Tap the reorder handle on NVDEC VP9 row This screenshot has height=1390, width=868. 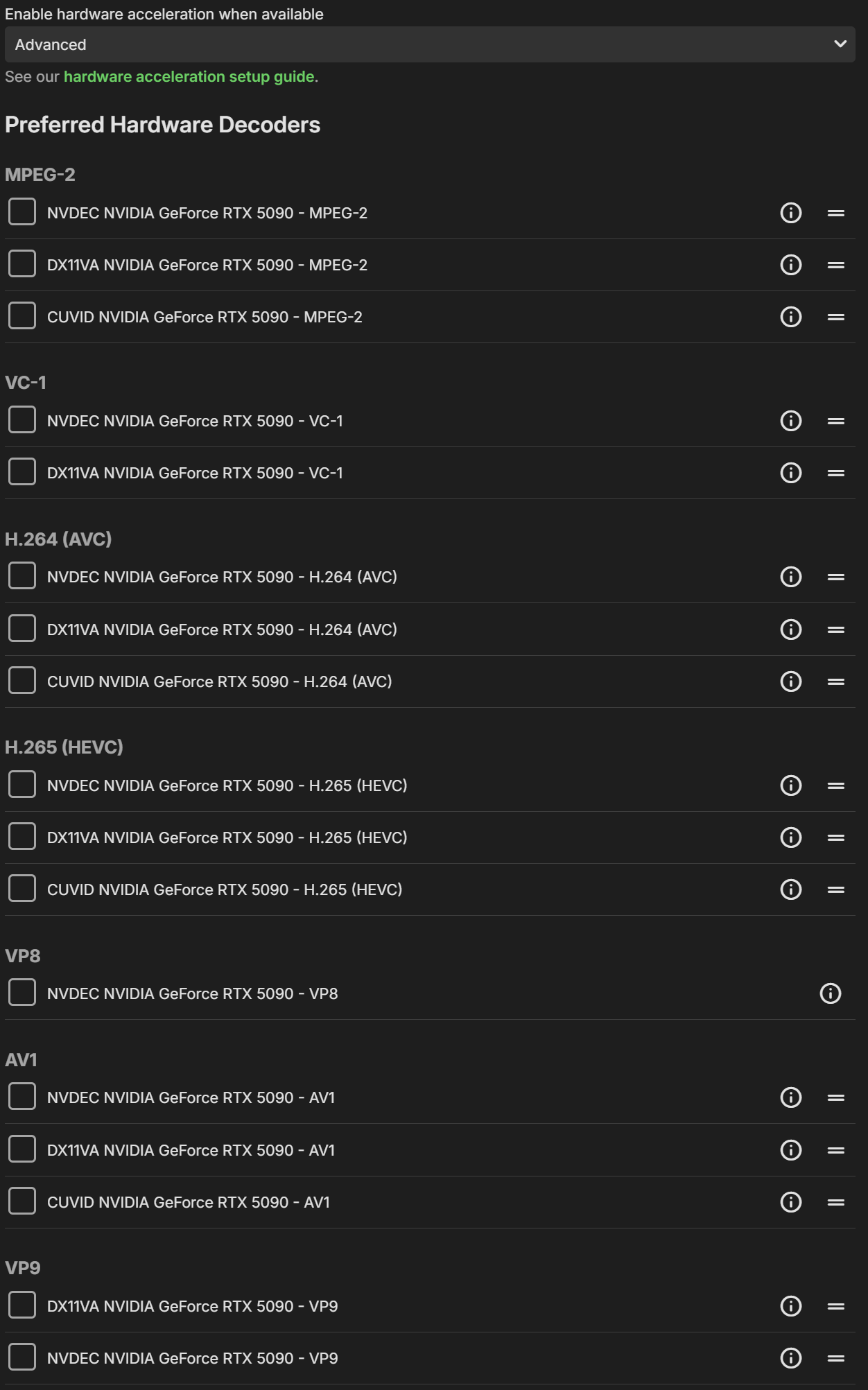click(x=835, y=1358)
